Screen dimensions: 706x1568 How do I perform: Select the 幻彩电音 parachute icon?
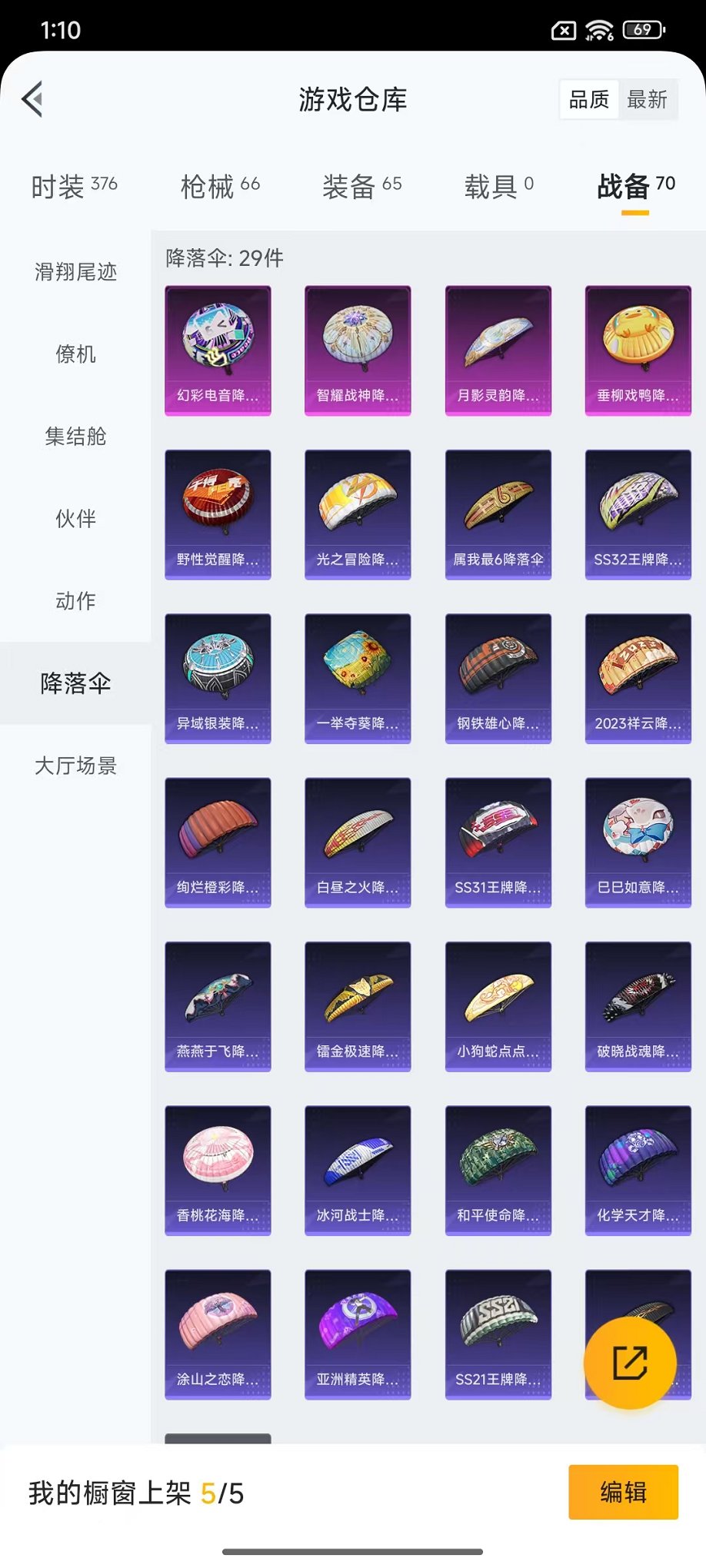[x=218, y=350]
